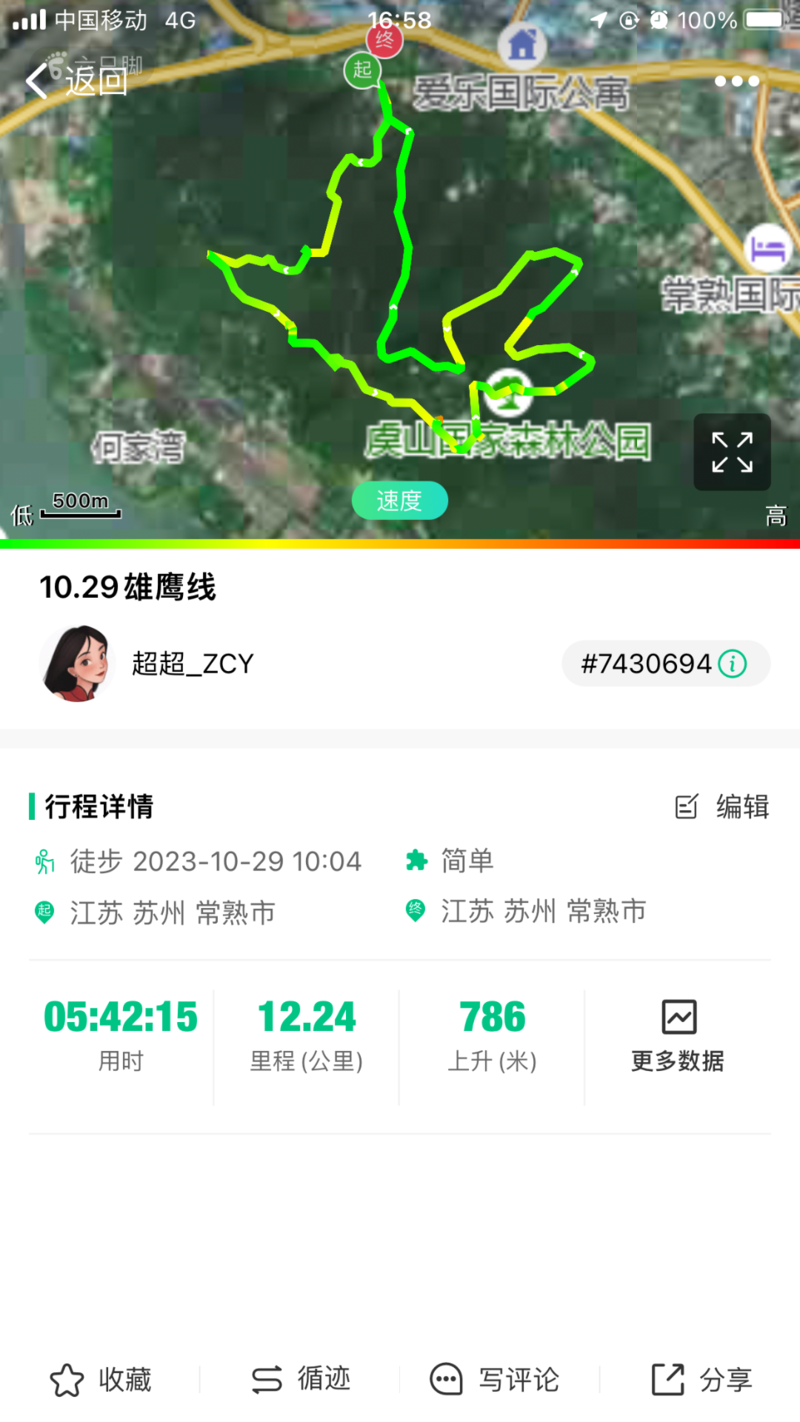Share this route with 分享
The image size is (800, 1422).
pyautogui.click(x=701, y=1380)
